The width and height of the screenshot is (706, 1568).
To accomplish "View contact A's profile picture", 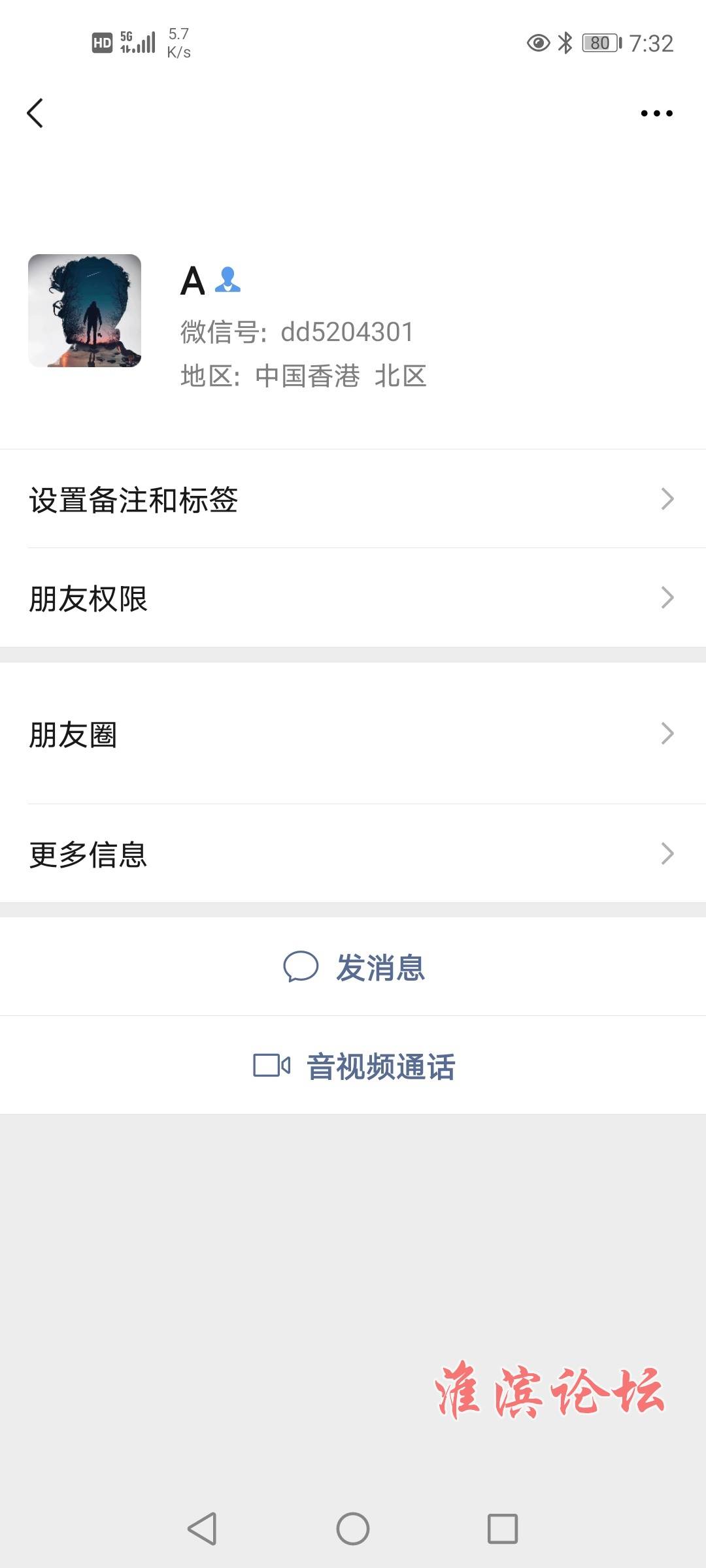I will coord(84,310).
